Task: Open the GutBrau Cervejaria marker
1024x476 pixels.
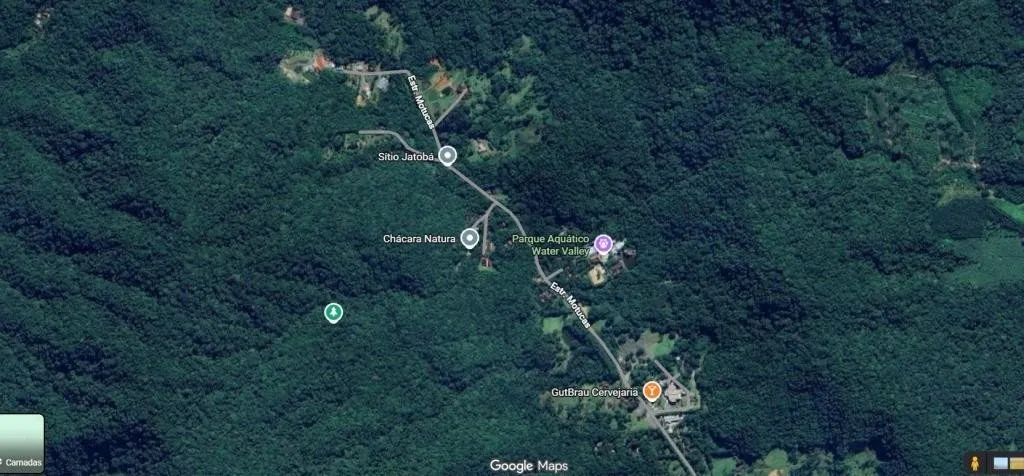Action: pos(652,390)
